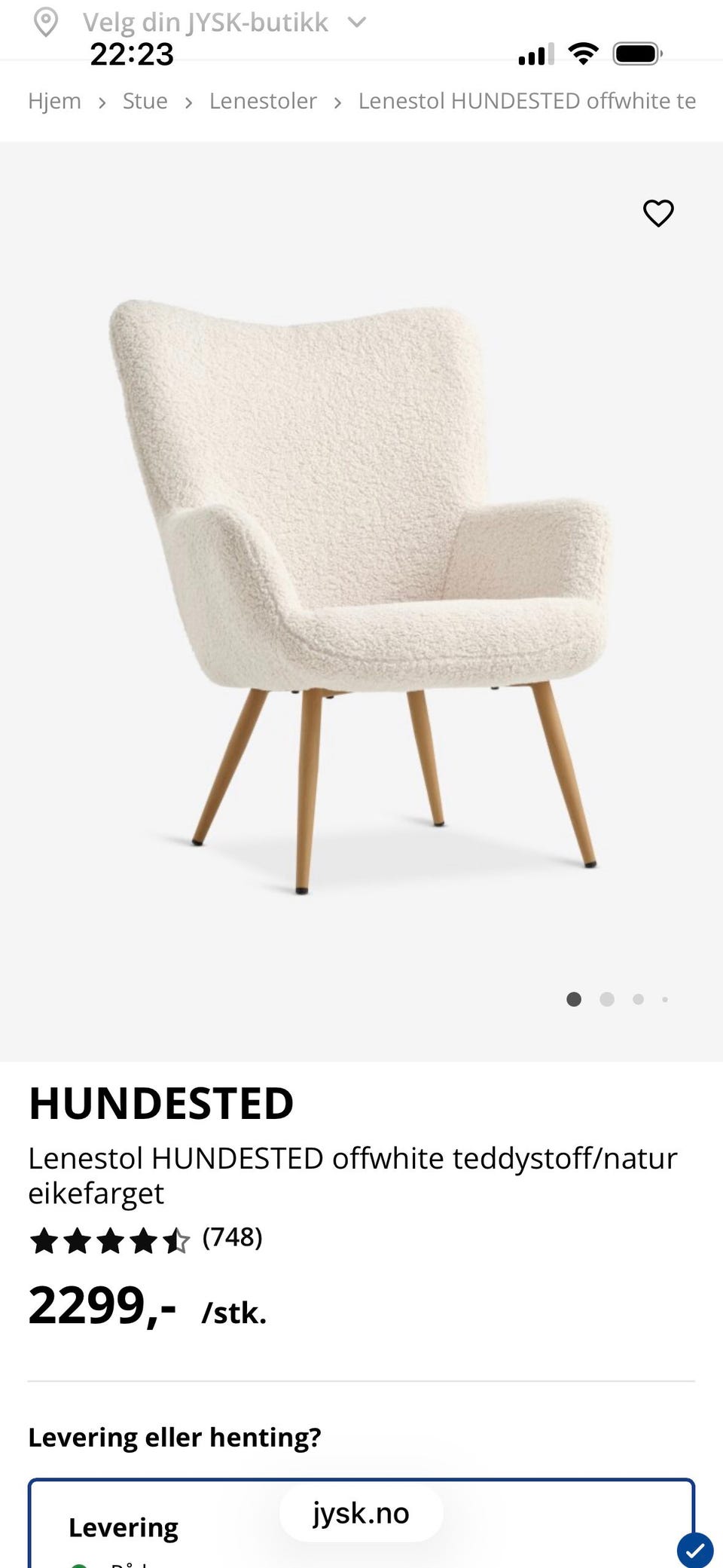Go to the Hjem breadcrumb link
The image size is (723, 1568).
[54, 101]
